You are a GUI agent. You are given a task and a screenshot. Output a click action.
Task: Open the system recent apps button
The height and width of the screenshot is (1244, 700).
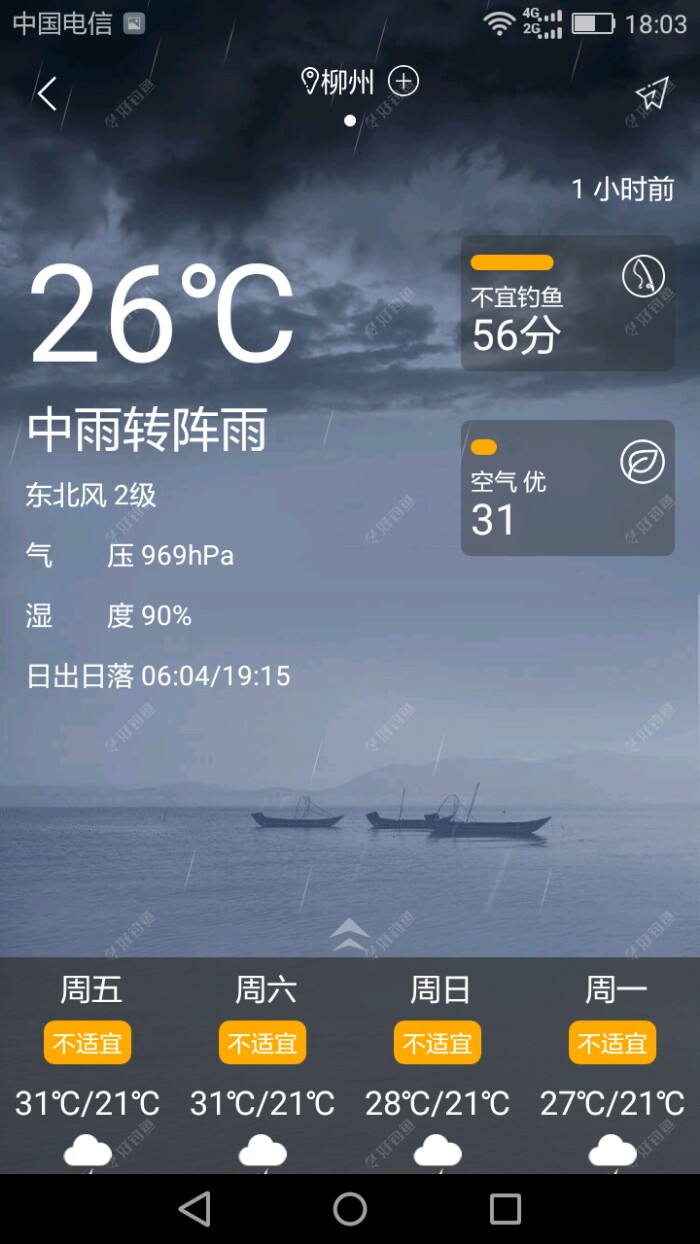(x=505, y=1208)
